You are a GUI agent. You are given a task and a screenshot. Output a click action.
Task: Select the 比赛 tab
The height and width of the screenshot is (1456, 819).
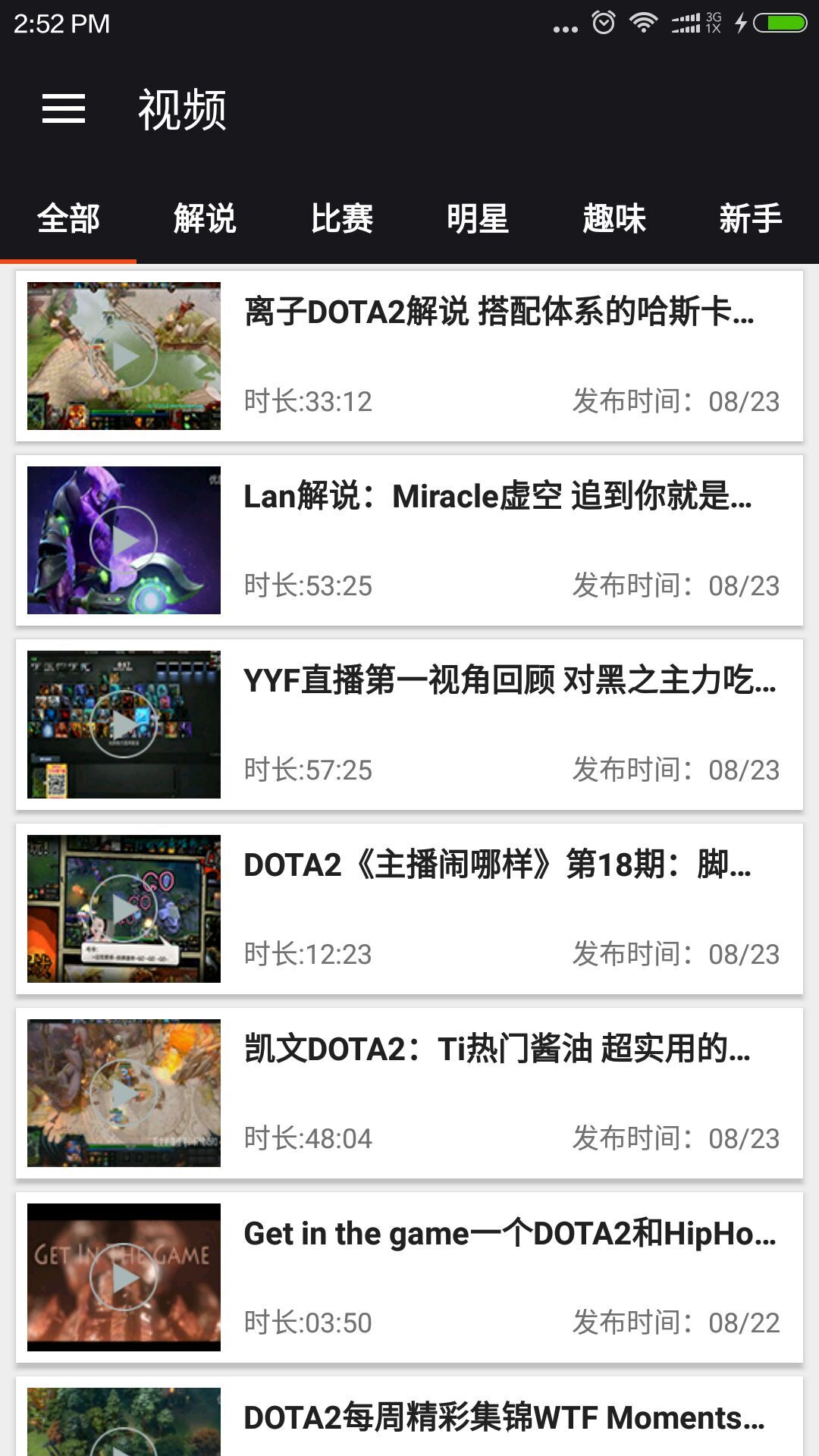341,219
